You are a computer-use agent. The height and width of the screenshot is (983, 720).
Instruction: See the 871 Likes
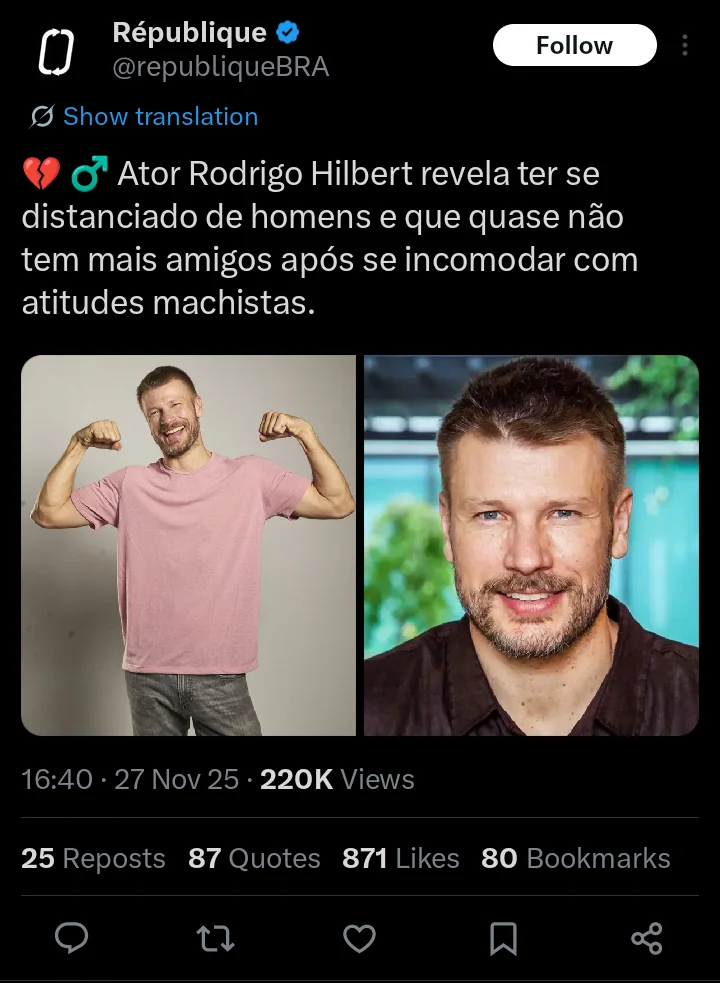[400, 859]
